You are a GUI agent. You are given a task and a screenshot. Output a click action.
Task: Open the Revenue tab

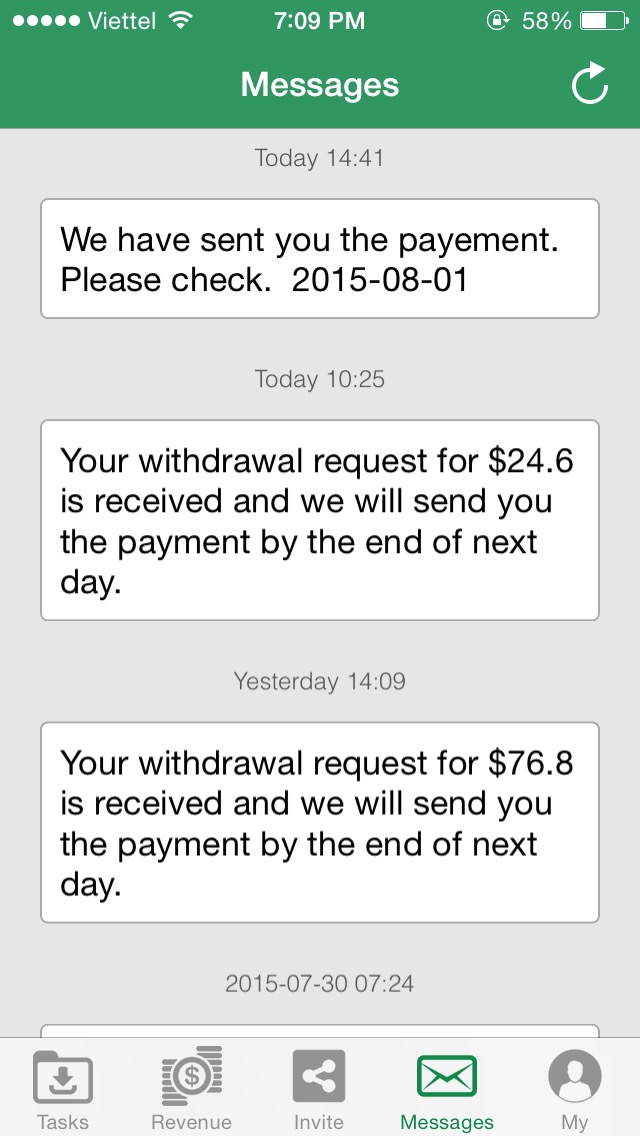(x=191, y=1089)
